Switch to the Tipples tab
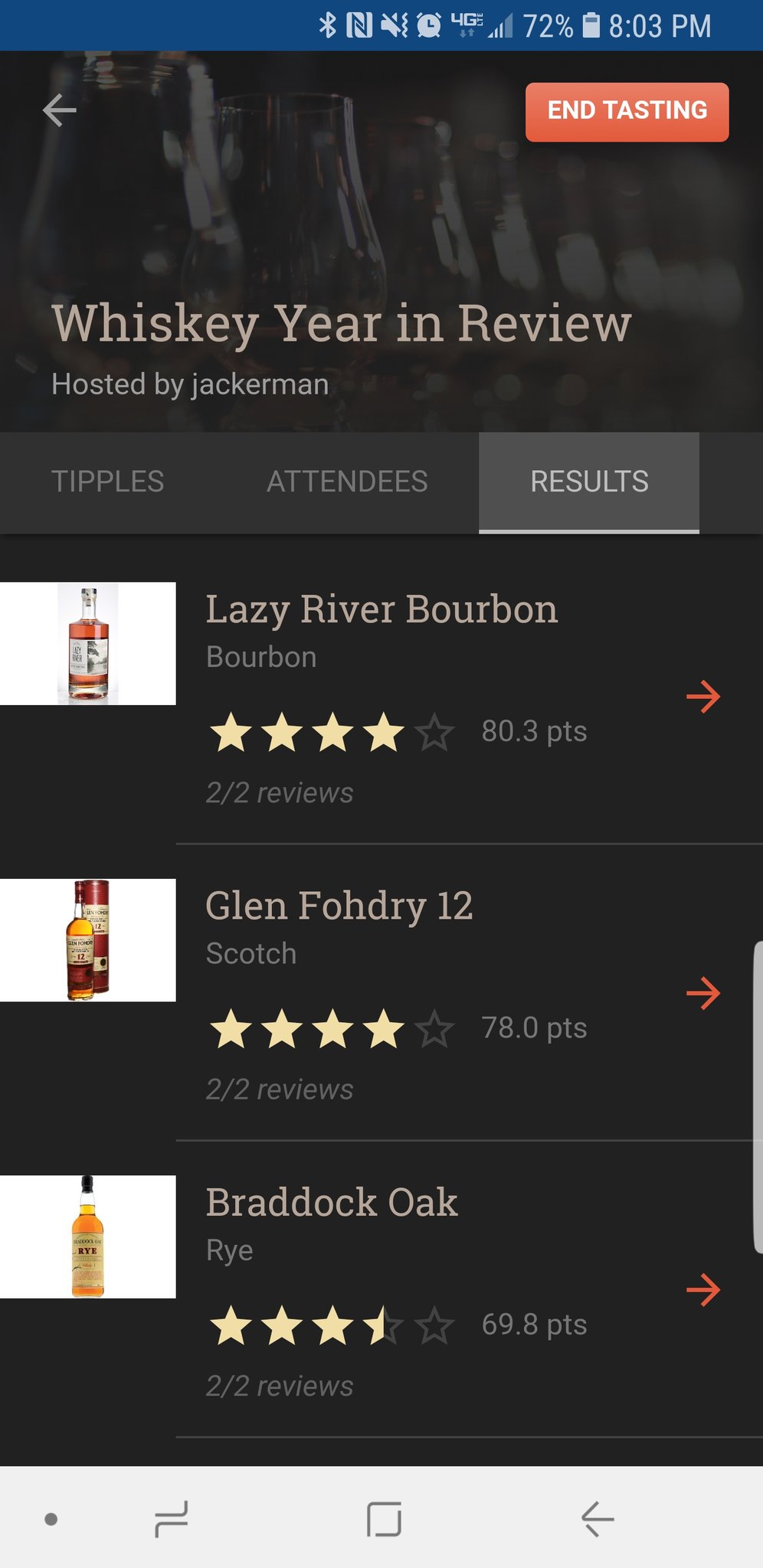Image resolution: width=763 pixels, height=1568 pixels. click(x=107, y=482)
